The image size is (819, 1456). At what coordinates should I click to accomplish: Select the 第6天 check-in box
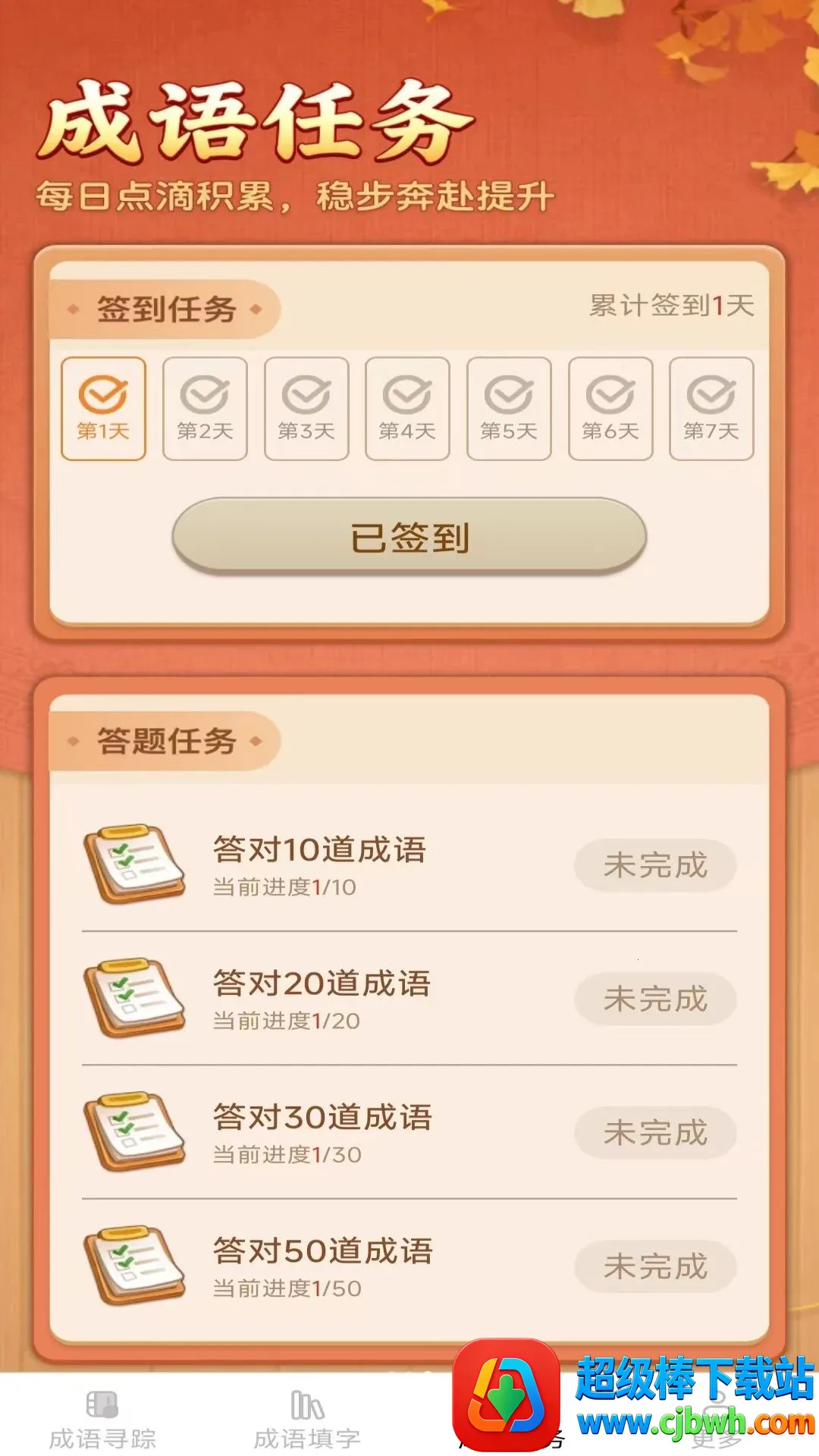[610, 409]
